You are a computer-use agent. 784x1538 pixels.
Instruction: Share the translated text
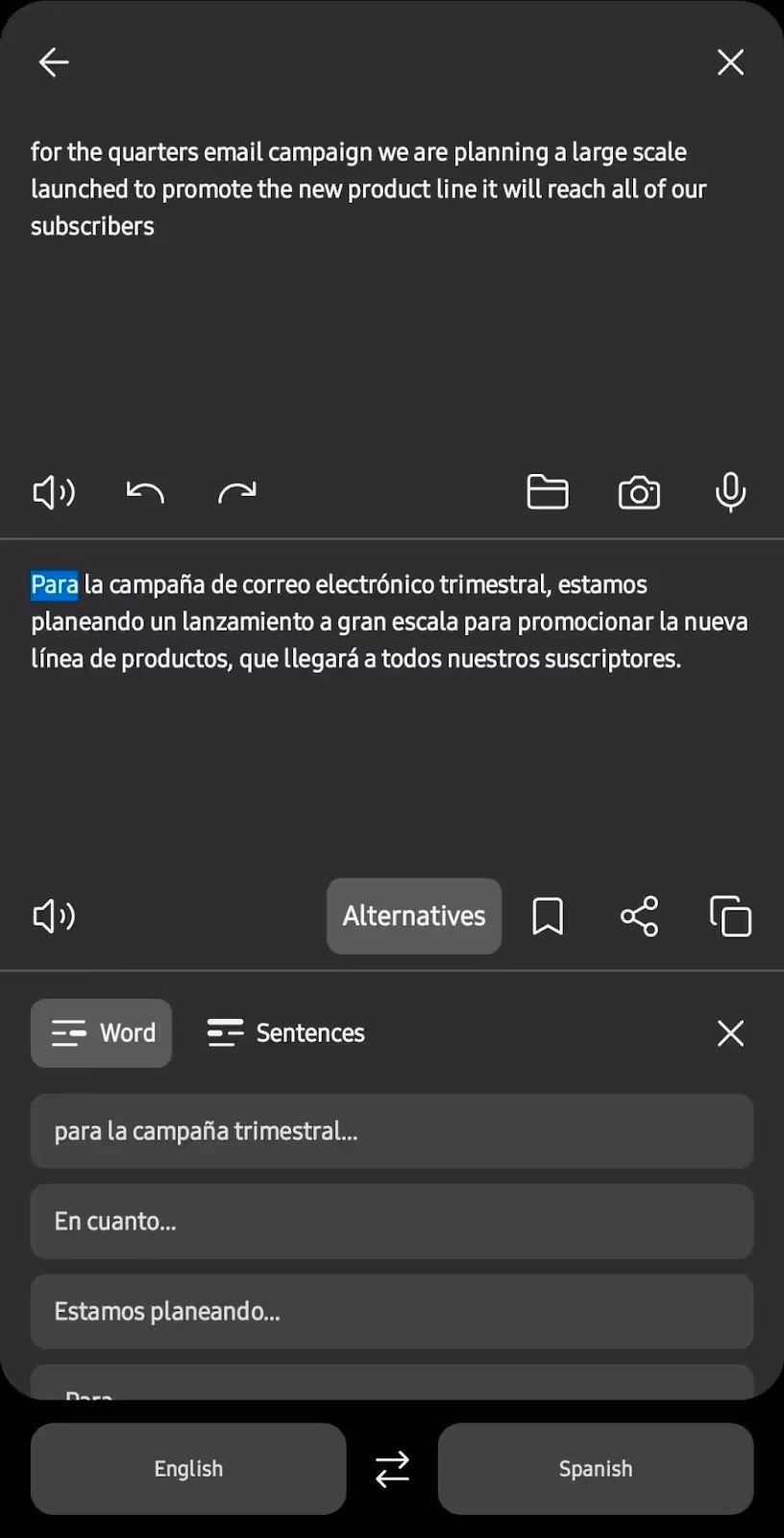[x=639, y=916]
